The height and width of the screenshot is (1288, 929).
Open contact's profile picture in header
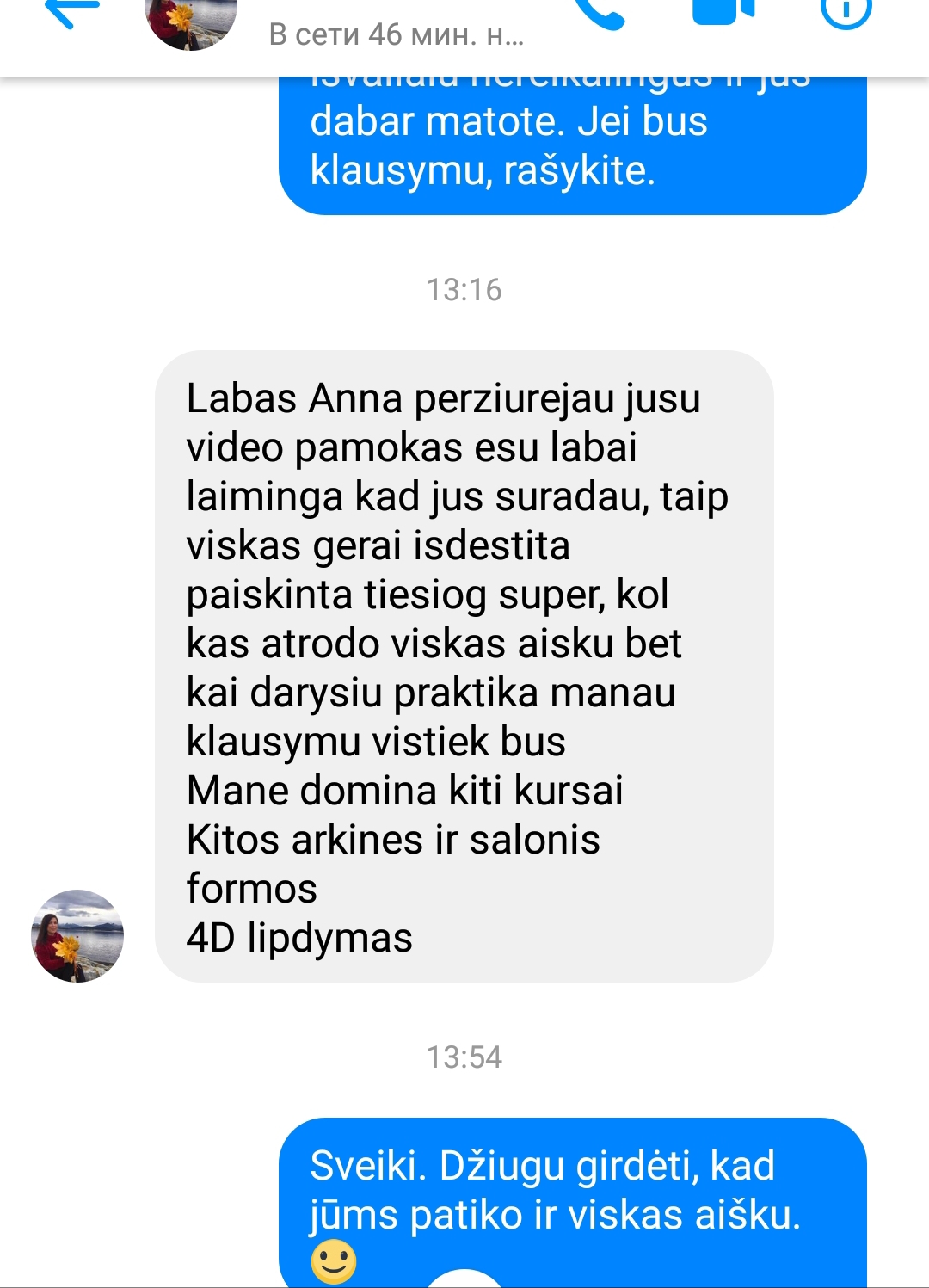(x=191, y=19)
